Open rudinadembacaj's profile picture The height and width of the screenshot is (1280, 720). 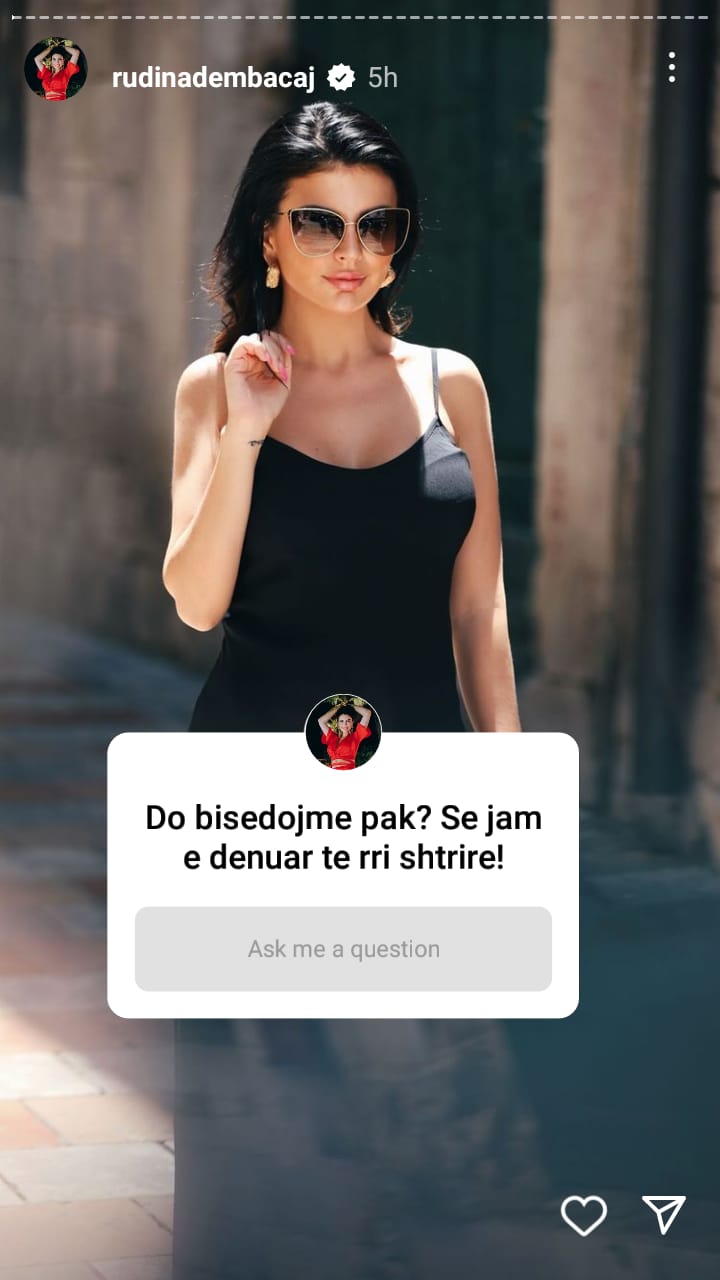tap(56, 69)
